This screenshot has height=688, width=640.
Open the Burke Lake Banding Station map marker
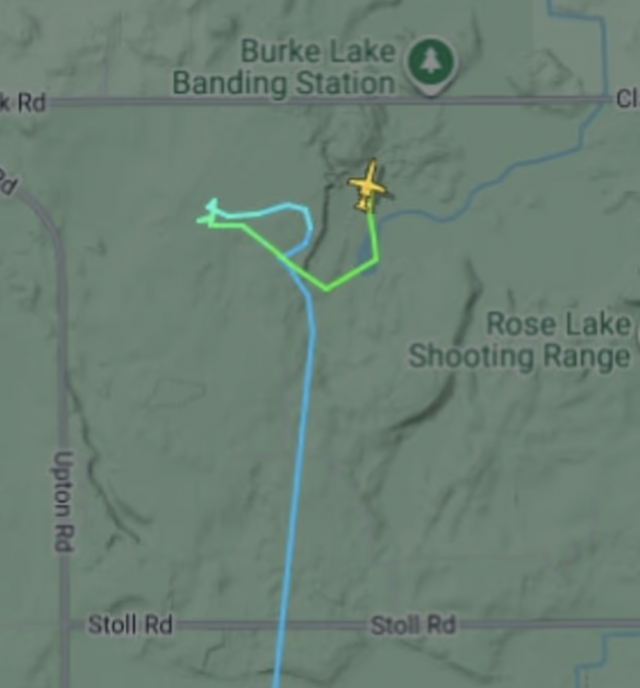point(430,63)
